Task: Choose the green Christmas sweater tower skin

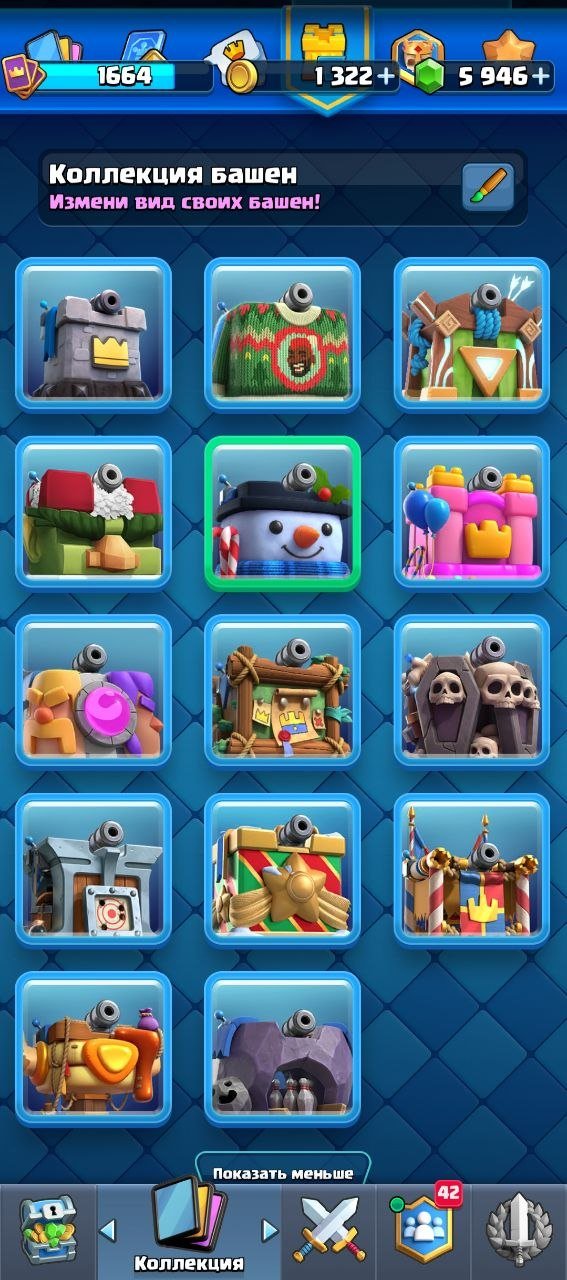Action: (282, 333)
